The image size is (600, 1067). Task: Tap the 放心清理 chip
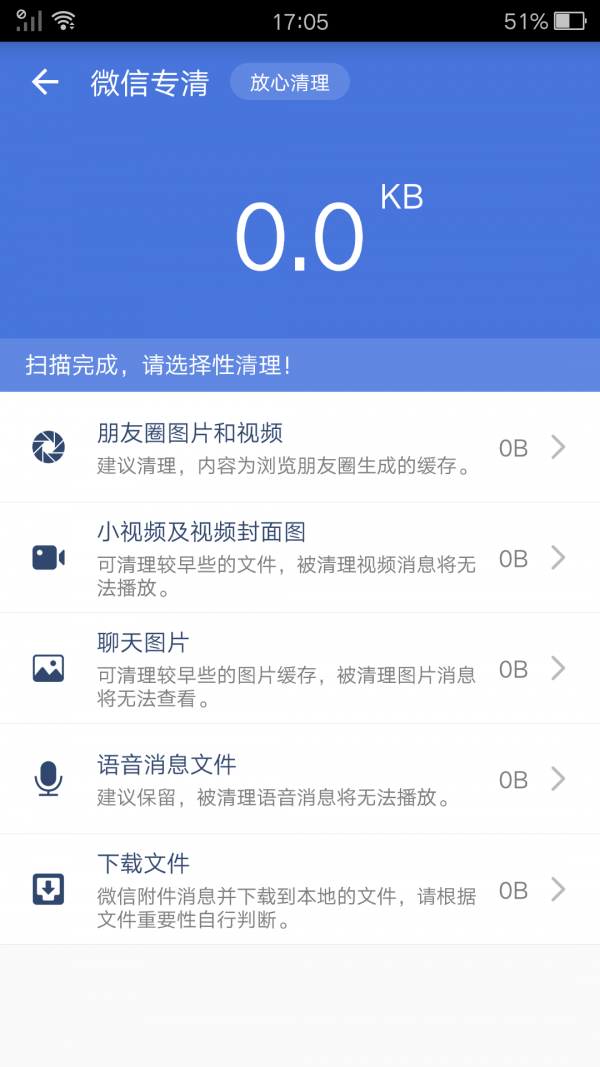290,83
